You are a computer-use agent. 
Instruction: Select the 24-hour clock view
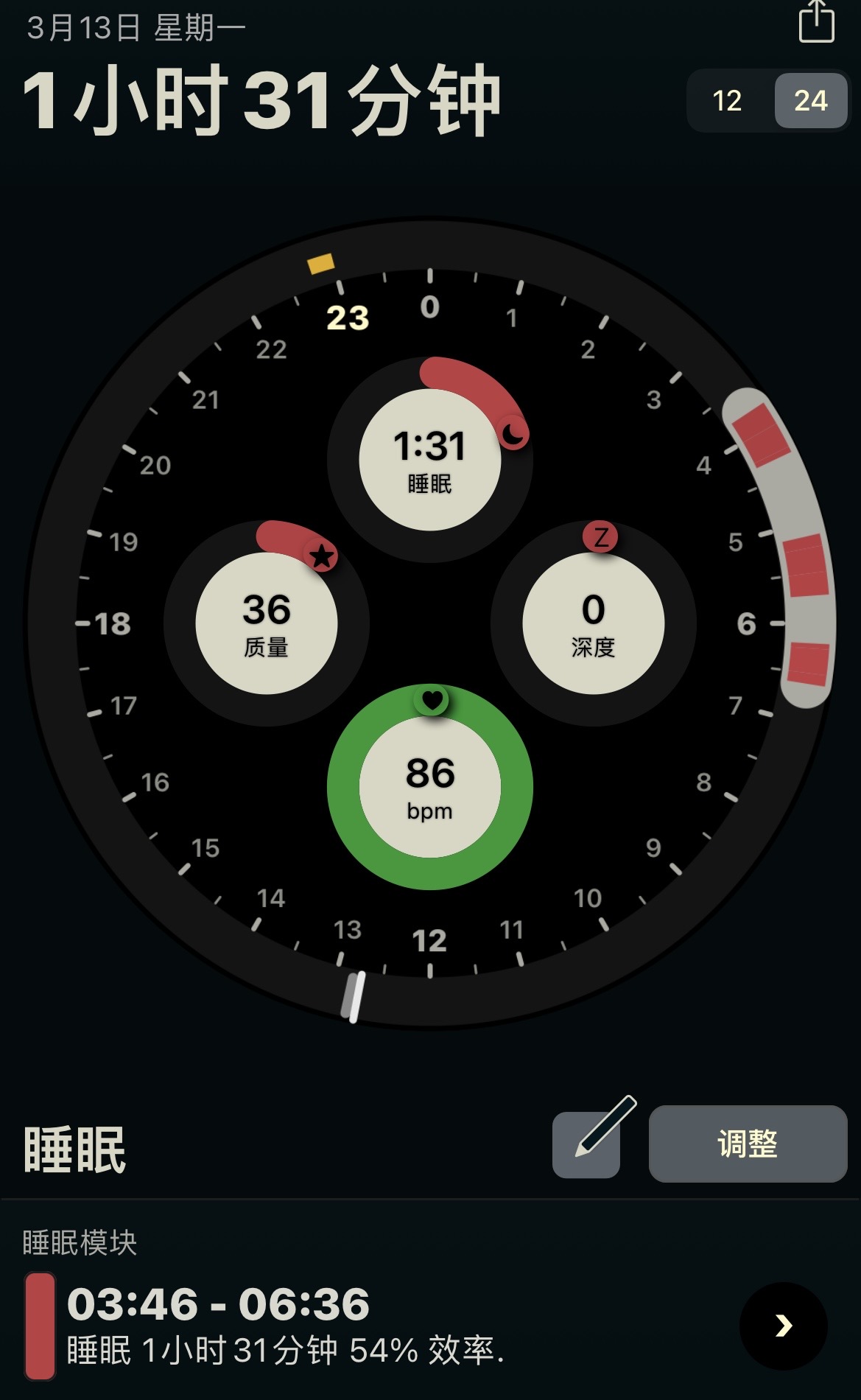(x=810, y=101)
